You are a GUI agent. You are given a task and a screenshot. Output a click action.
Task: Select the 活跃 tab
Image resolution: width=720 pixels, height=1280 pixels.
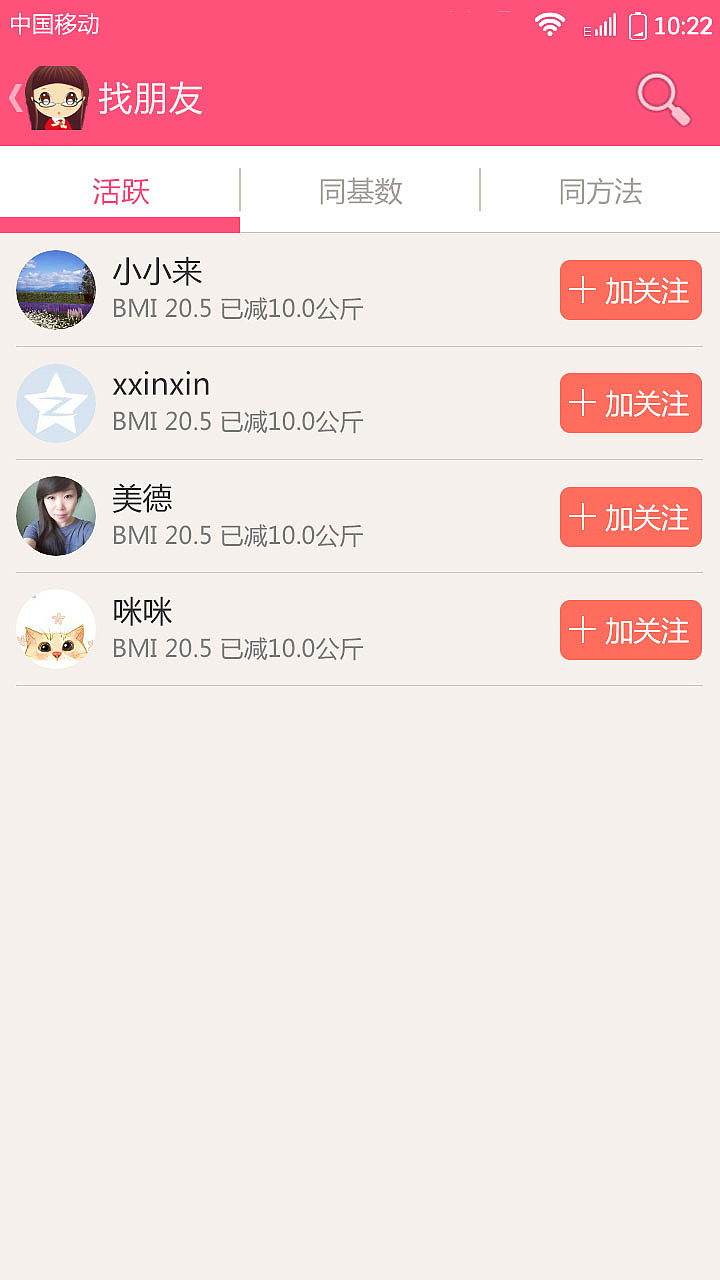pos(120,192)
